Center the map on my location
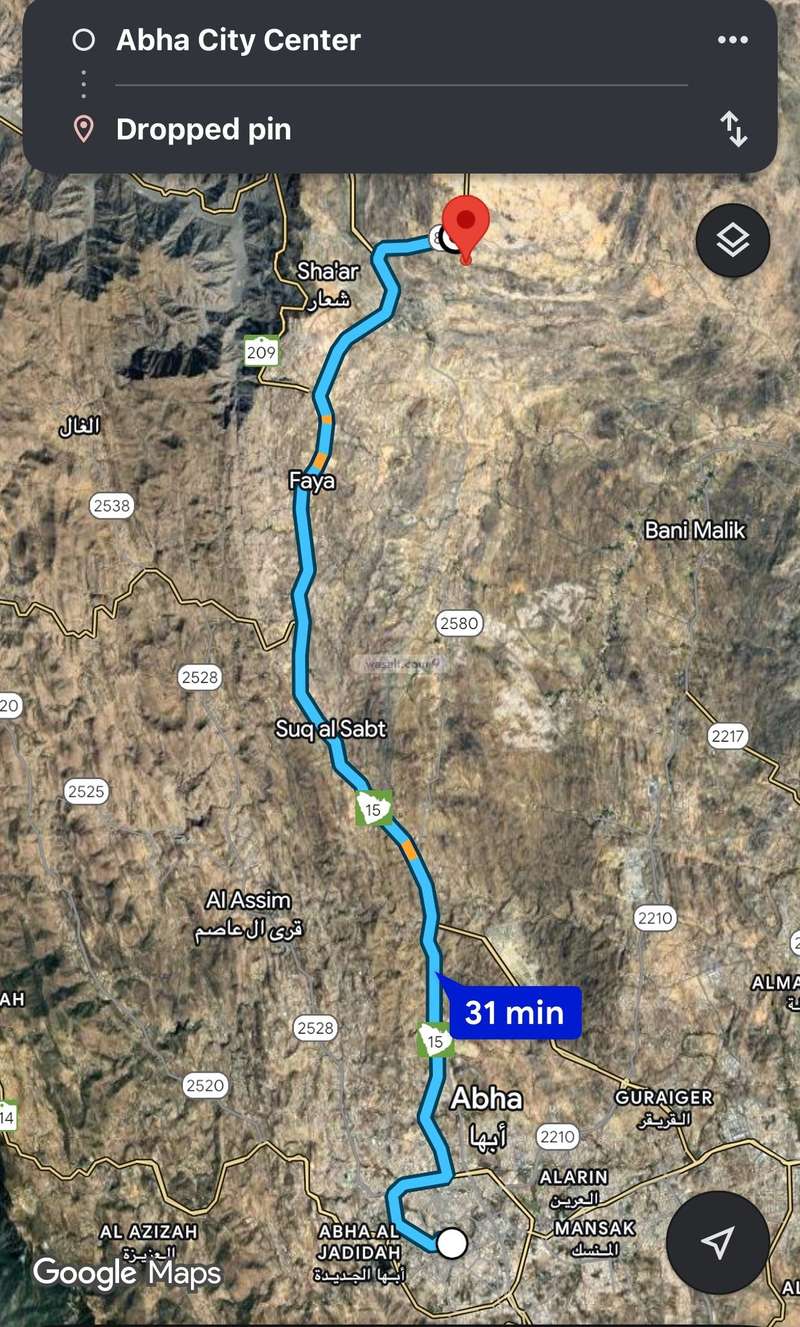This screenshot has width=800, height=1327. pos(717,1242)
